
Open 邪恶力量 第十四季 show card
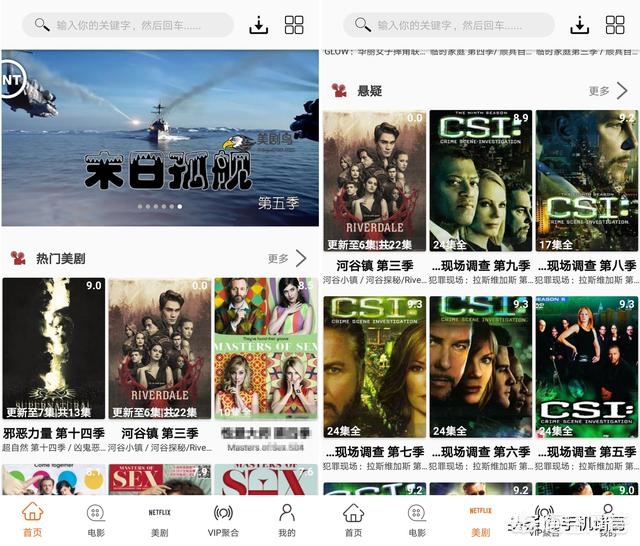click(x=54, y=348)
